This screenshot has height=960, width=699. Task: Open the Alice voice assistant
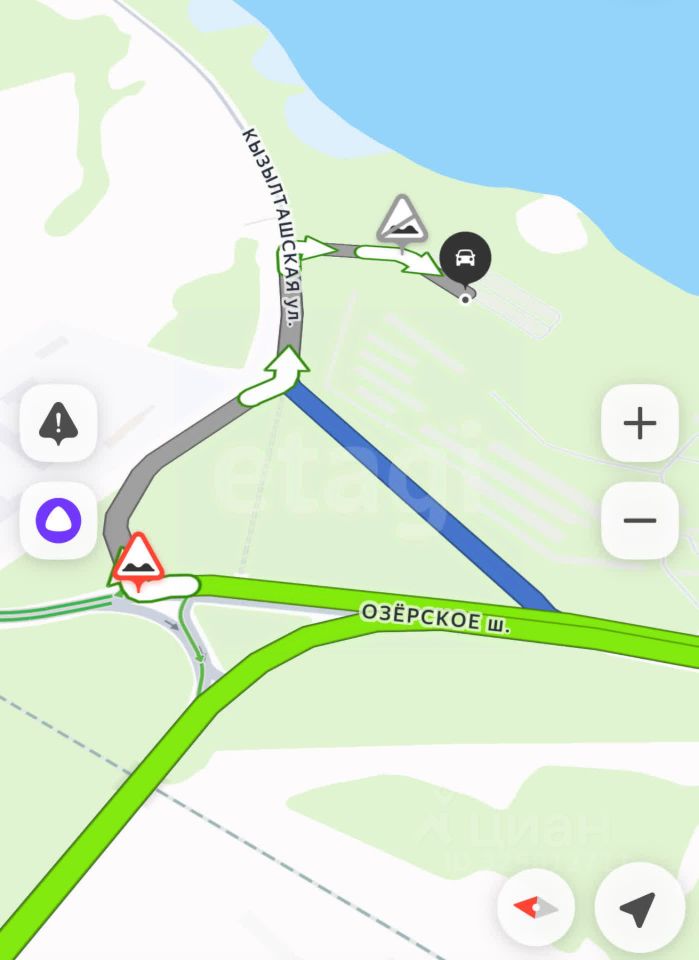[58, 521]
